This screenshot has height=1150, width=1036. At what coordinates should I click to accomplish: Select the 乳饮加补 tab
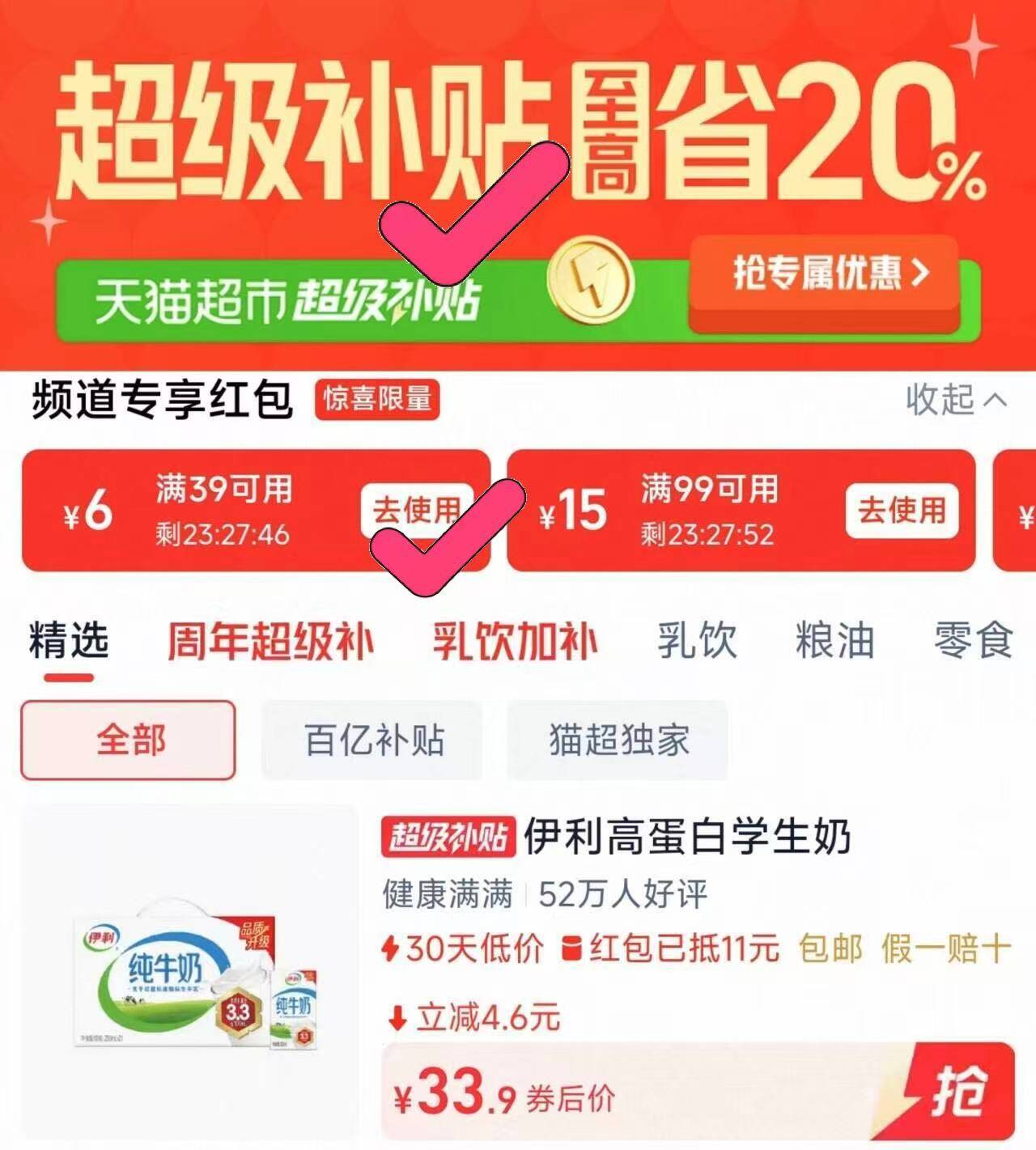515,642
